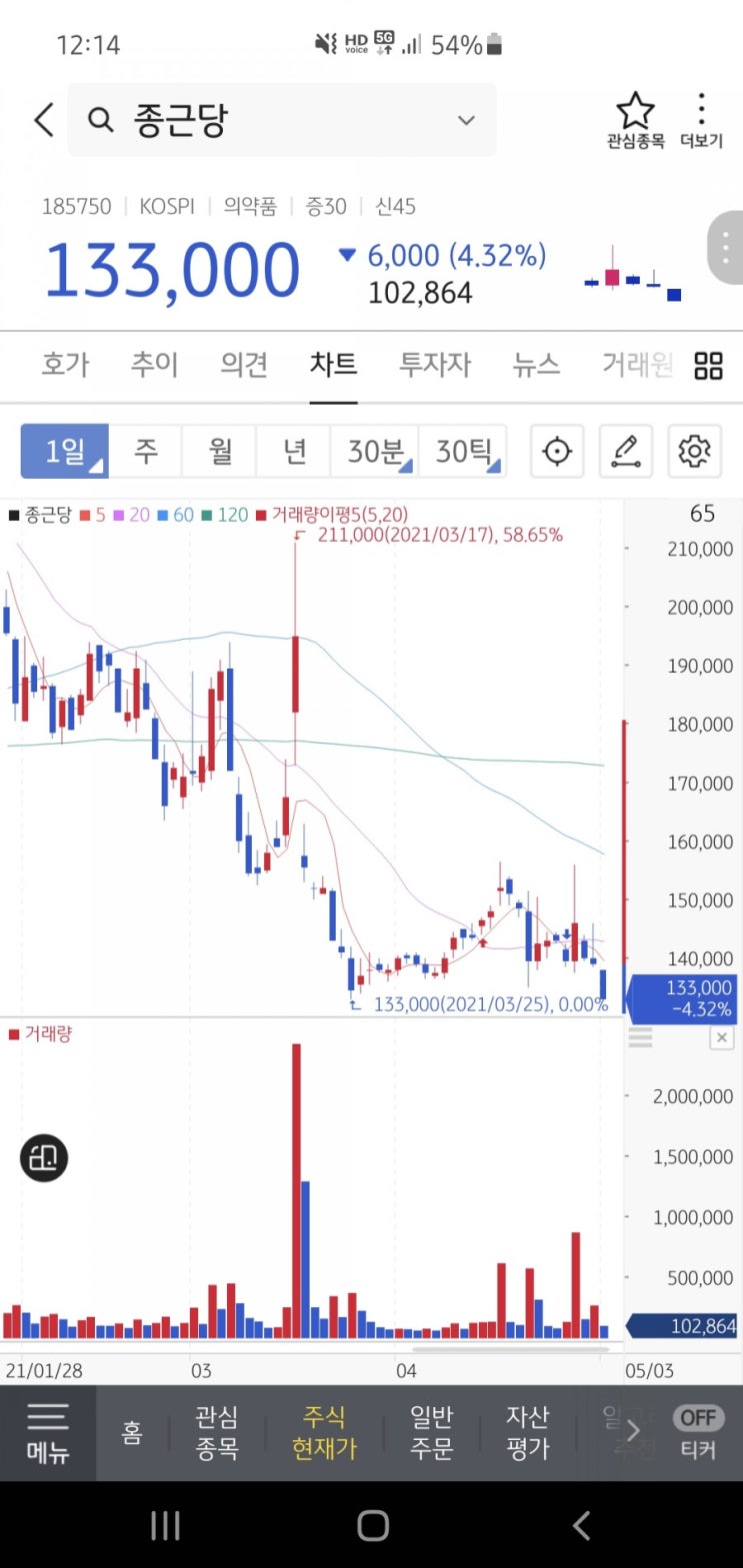Screen dimensions: 743x1568
Task: Open the 의견 tab
Action: [x=244, y=365]
